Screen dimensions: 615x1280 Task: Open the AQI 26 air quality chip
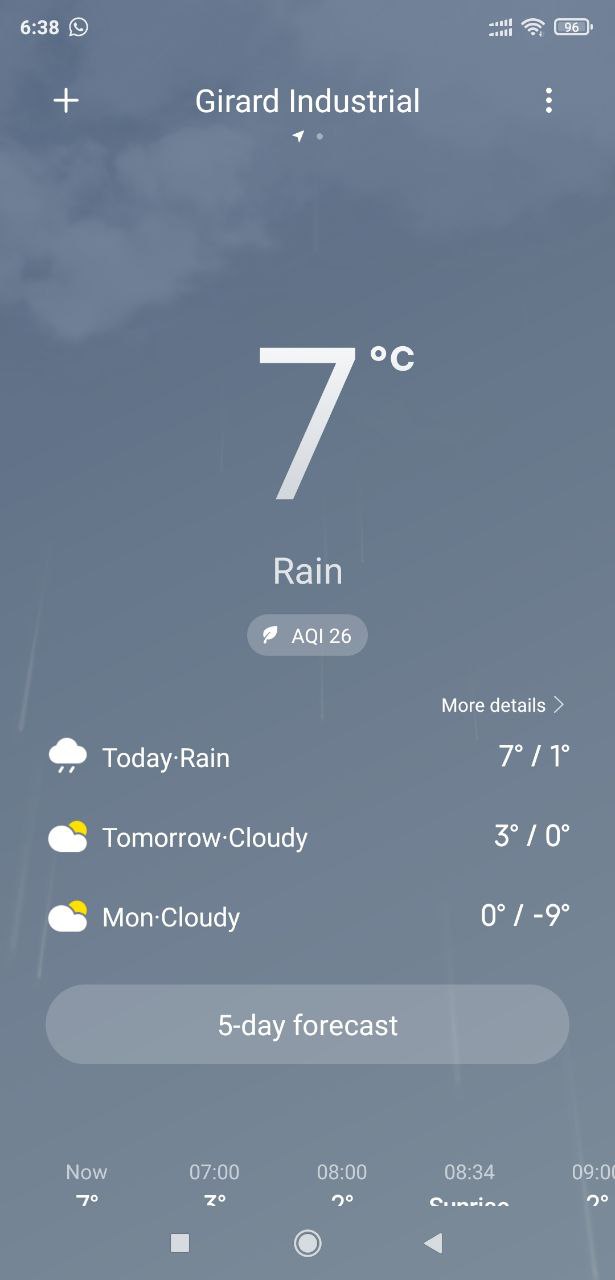307,635
